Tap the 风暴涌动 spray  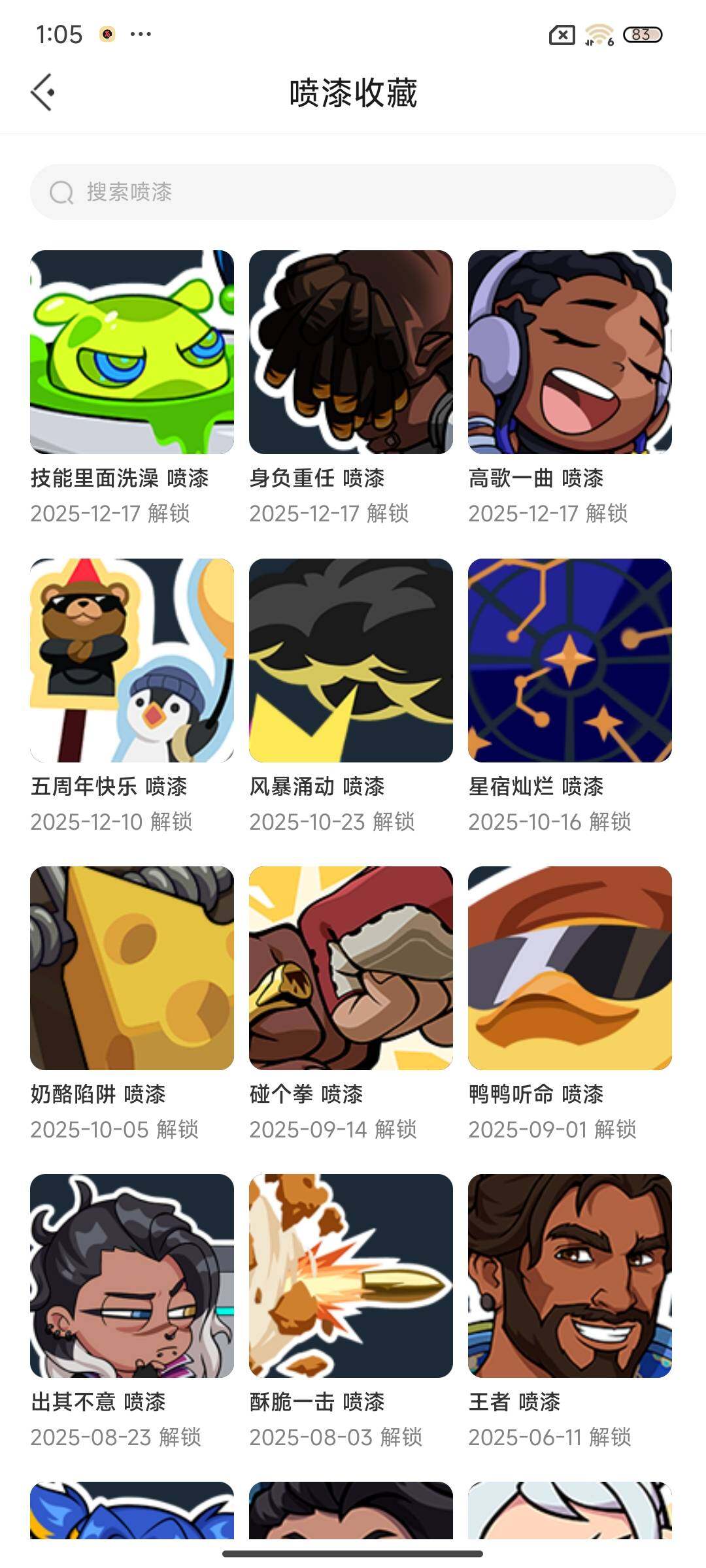coord(351,660)
